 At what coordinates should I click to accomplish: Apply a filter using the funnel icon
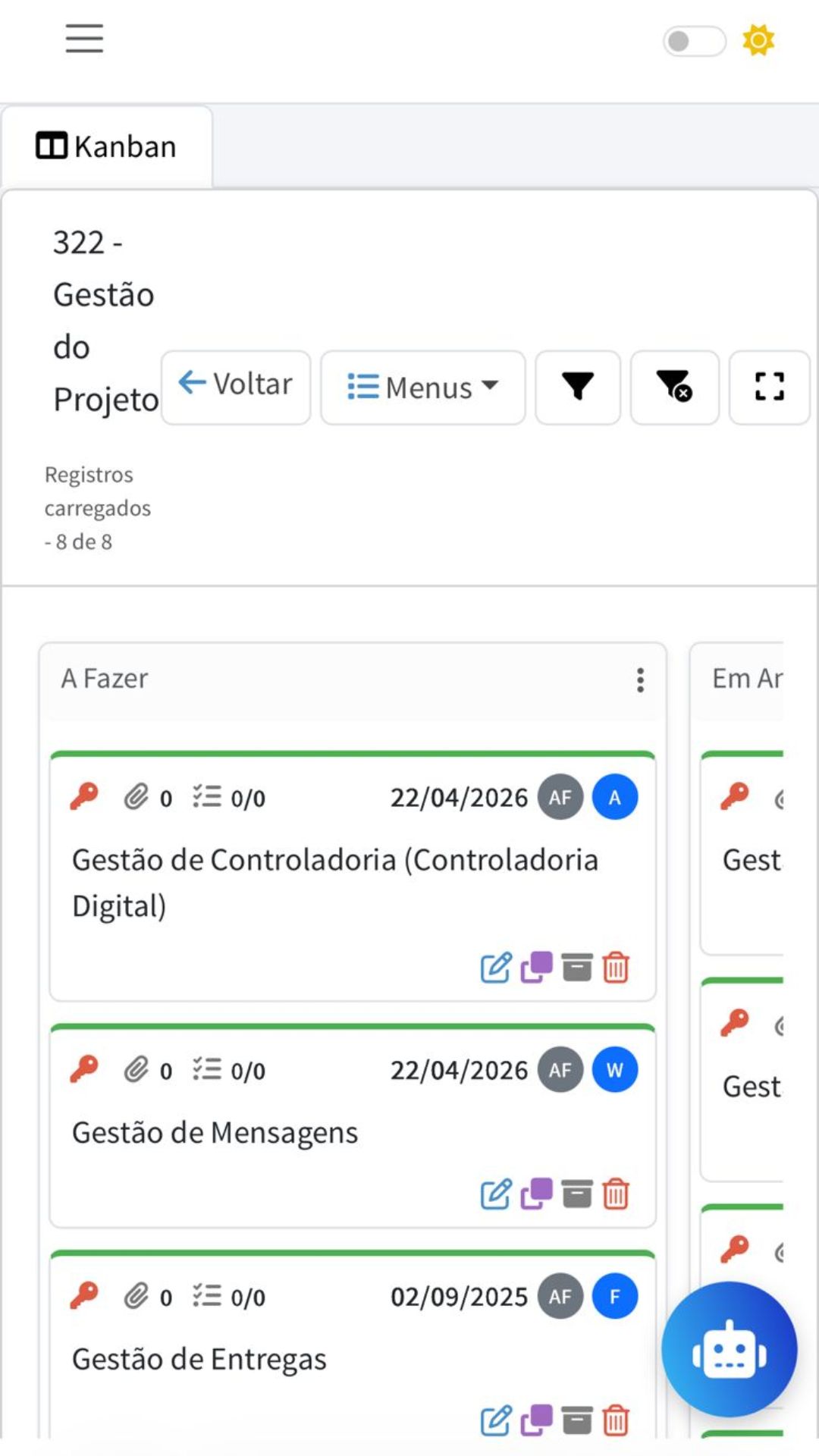click(x=577, y=388)
